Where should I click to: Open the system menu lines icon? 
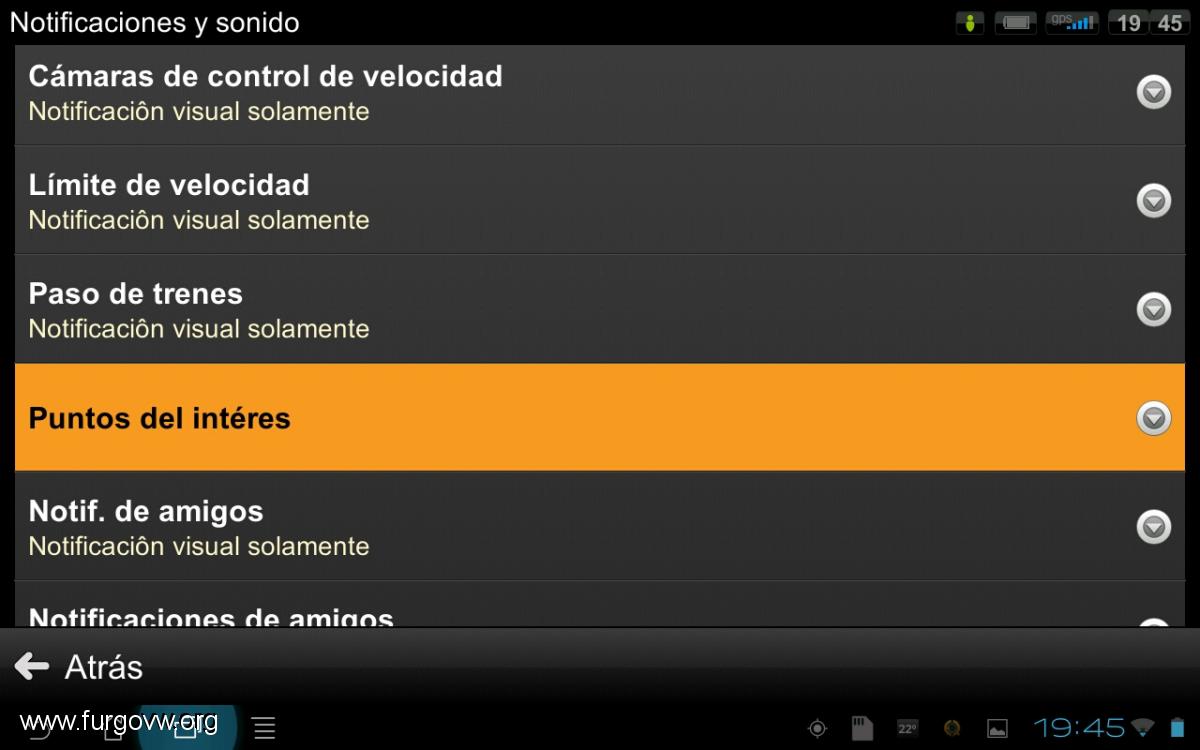pyautogui.click(x=264, y=728)
